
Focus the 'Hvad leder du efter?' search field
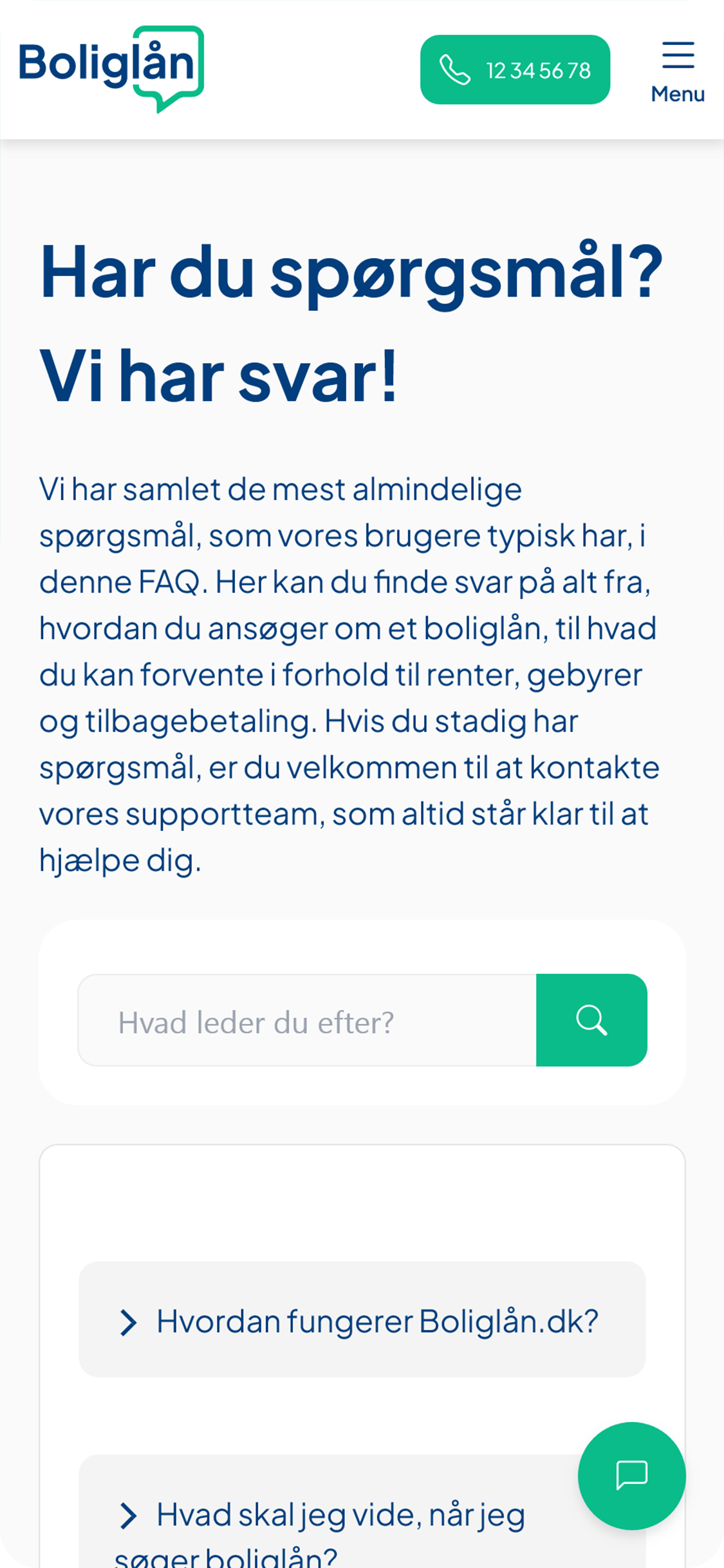307,1020
